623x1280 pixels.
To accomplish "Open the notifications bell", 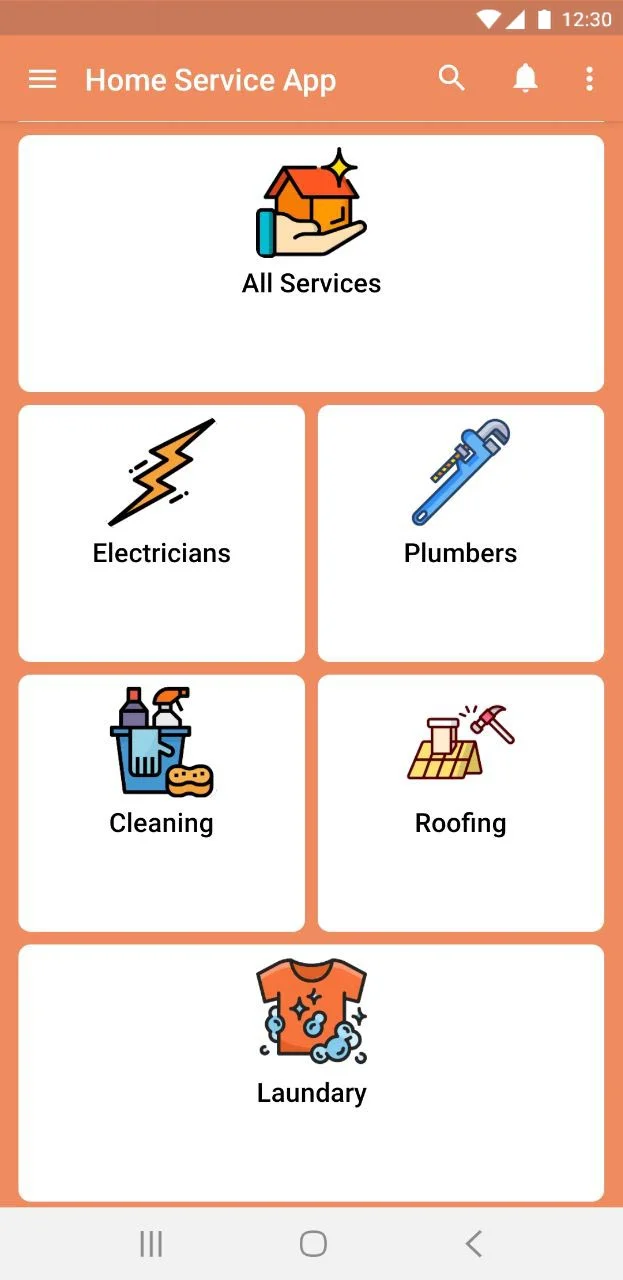I will coord(525,79).
